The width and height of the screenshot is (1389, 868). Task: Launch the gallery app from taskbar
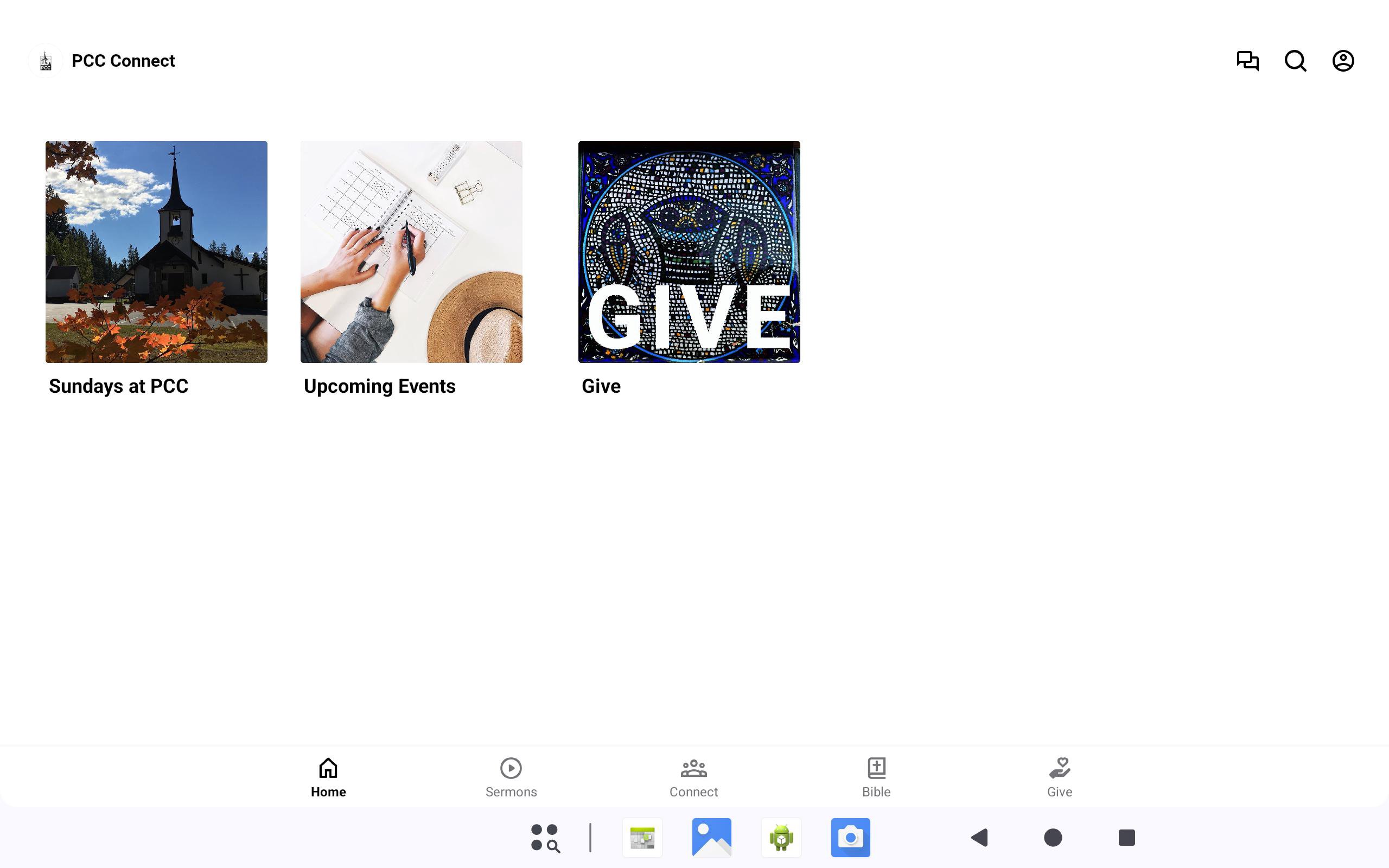(711, 838)
